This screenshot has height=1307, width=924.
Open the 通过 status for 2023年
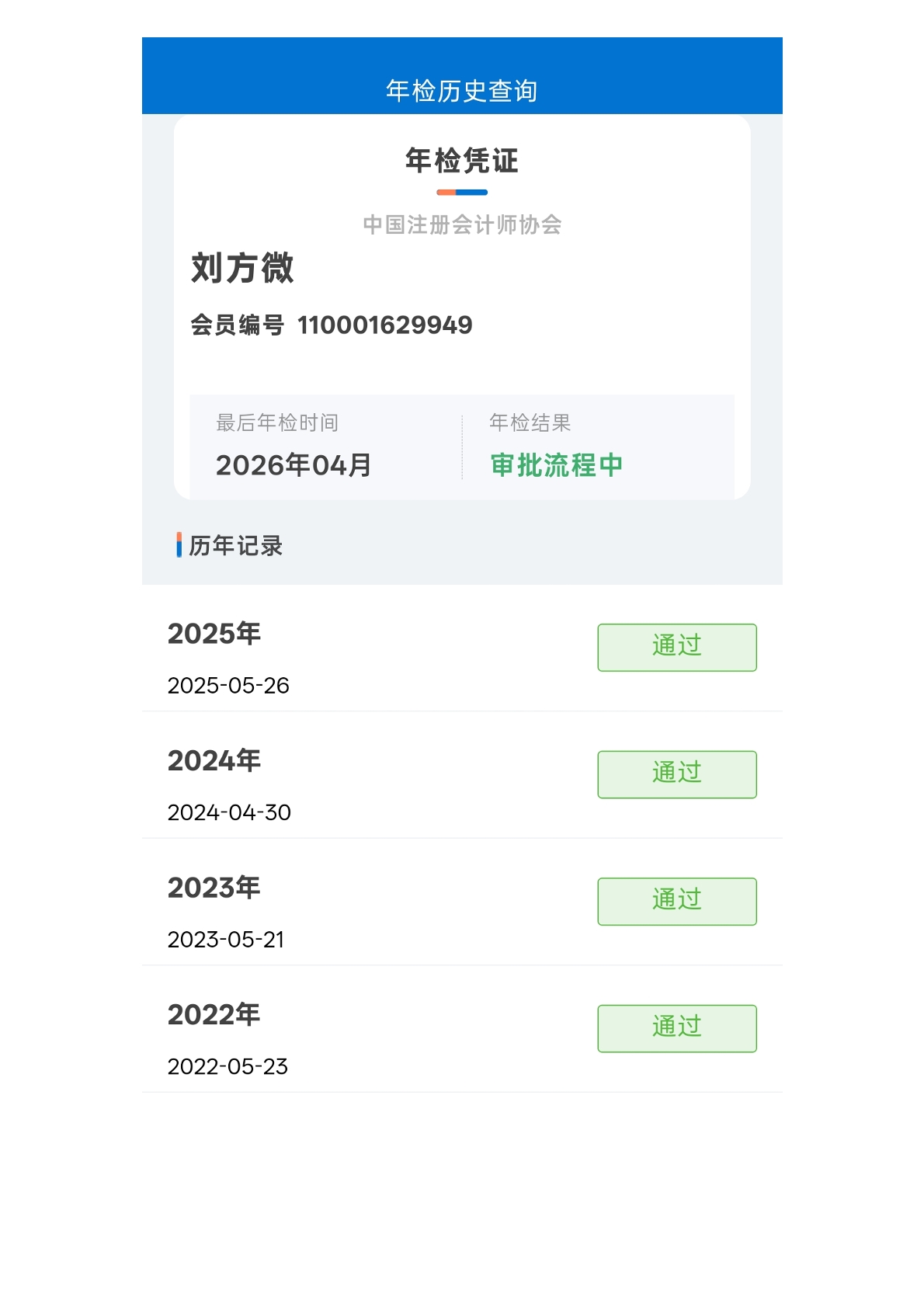coord(676,901)
